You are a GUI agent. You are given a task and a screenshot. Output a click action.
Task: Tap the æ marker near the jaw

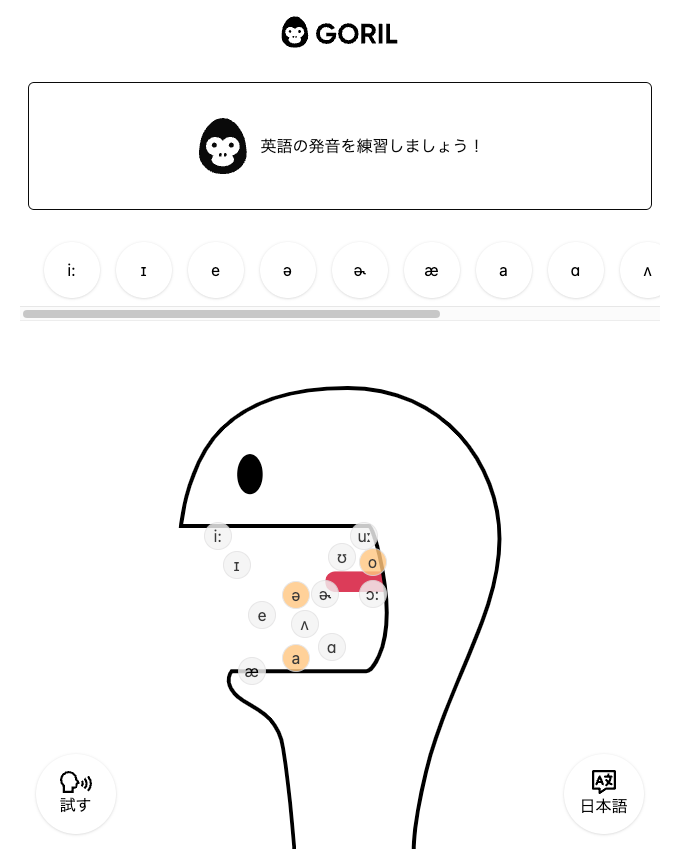[252, 671]
